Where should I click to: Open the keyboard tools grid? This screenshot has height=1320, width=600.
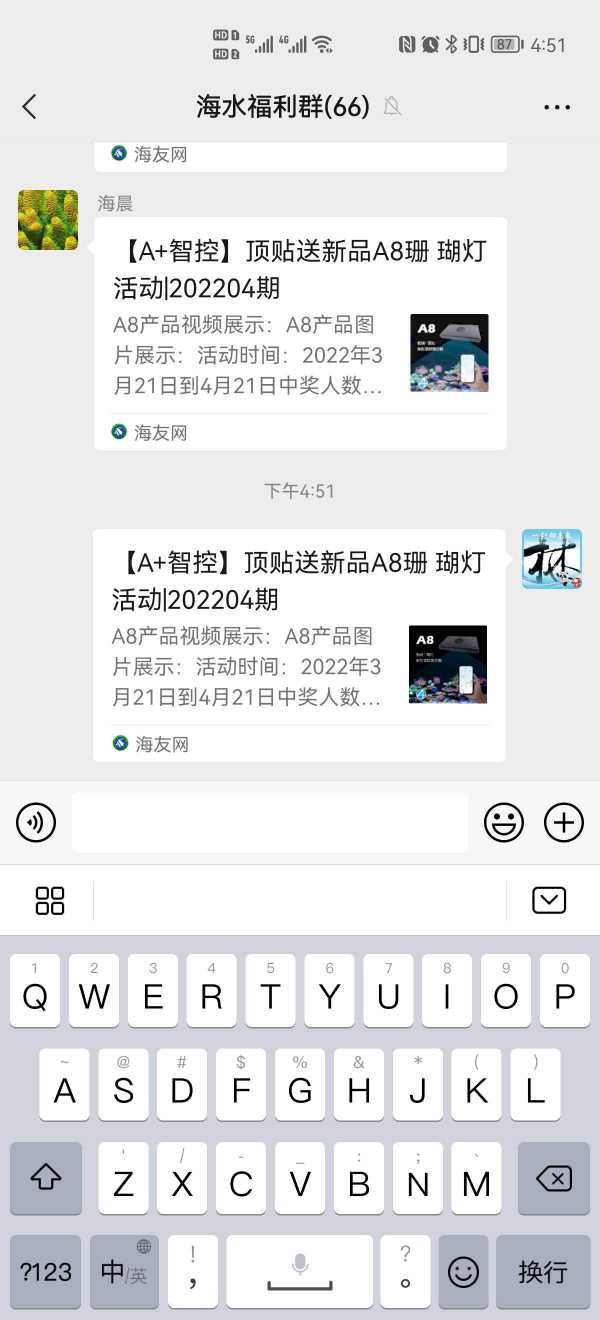pos(50,900)
